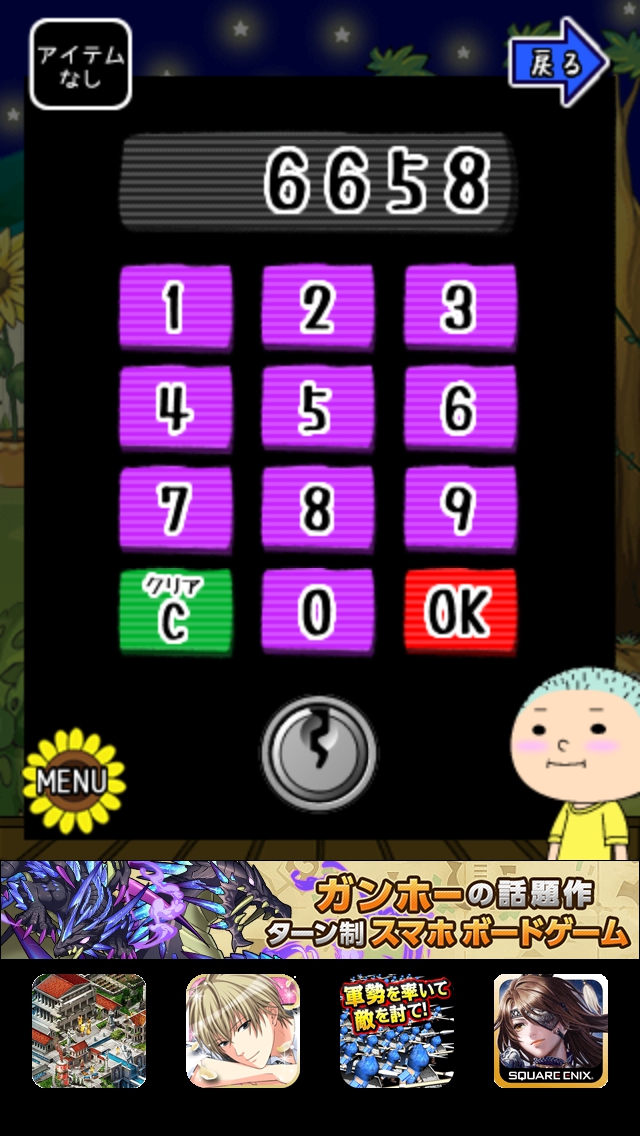Screen dimensions: 640x1136
Task: Select the 8 key
Action: (x=318, y=509)
